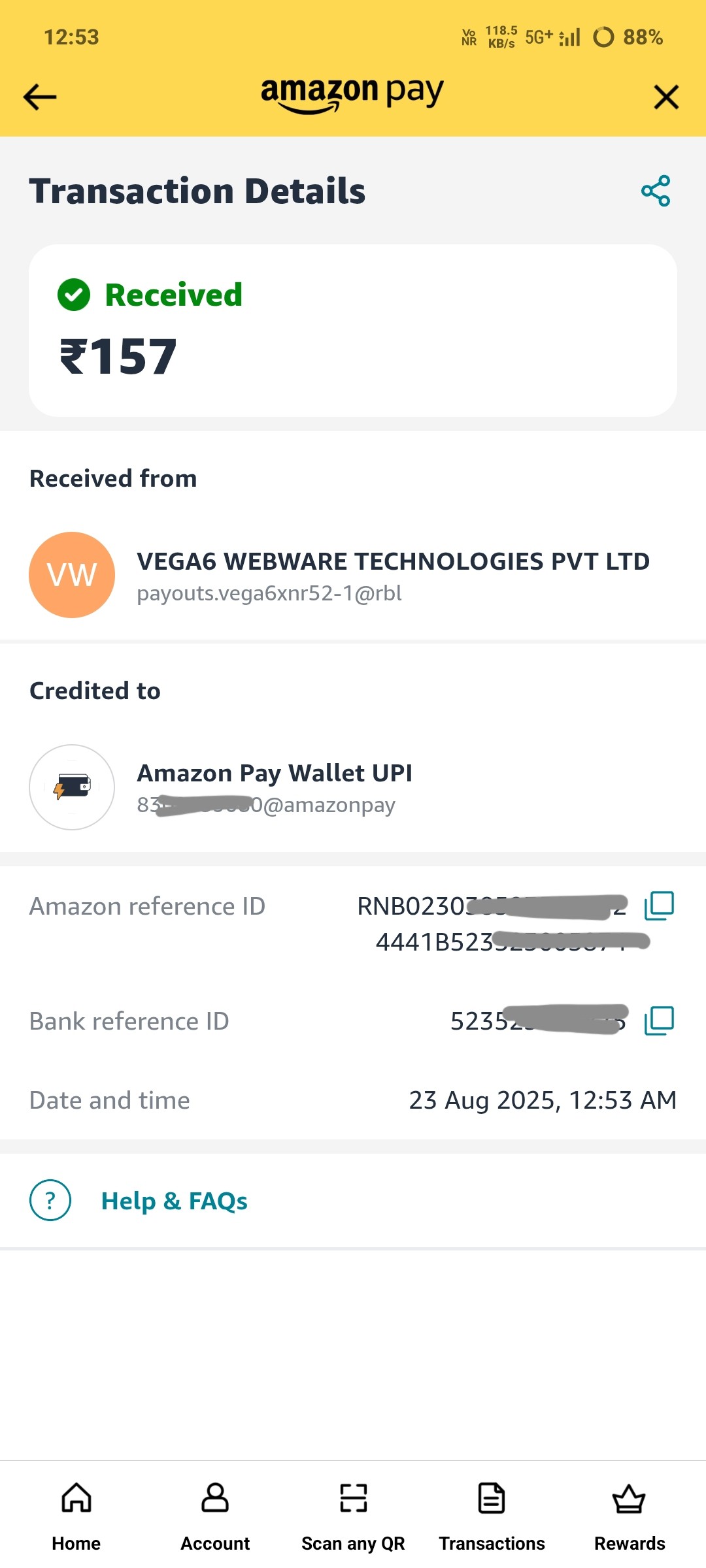This screenshot has height=1568, width=706.
Task: Open Scan any QR
Action: 353,1514
